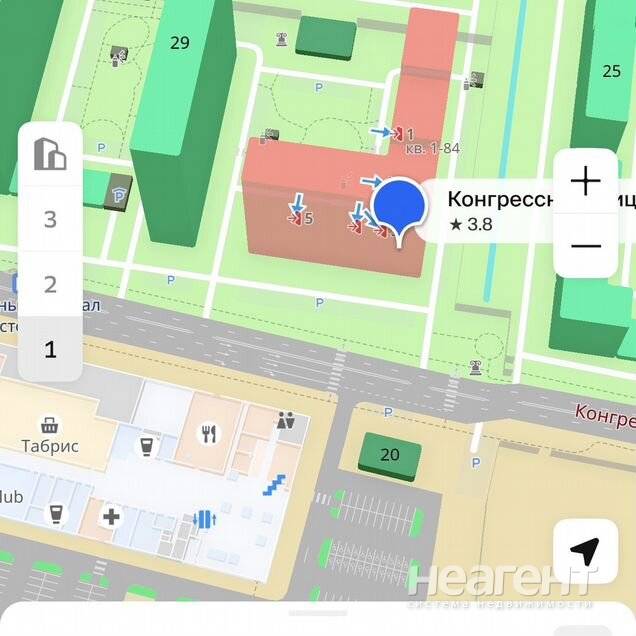Open the Табрис store marker
Viewport: 636px width, 636px height.
tap(47, 425)
